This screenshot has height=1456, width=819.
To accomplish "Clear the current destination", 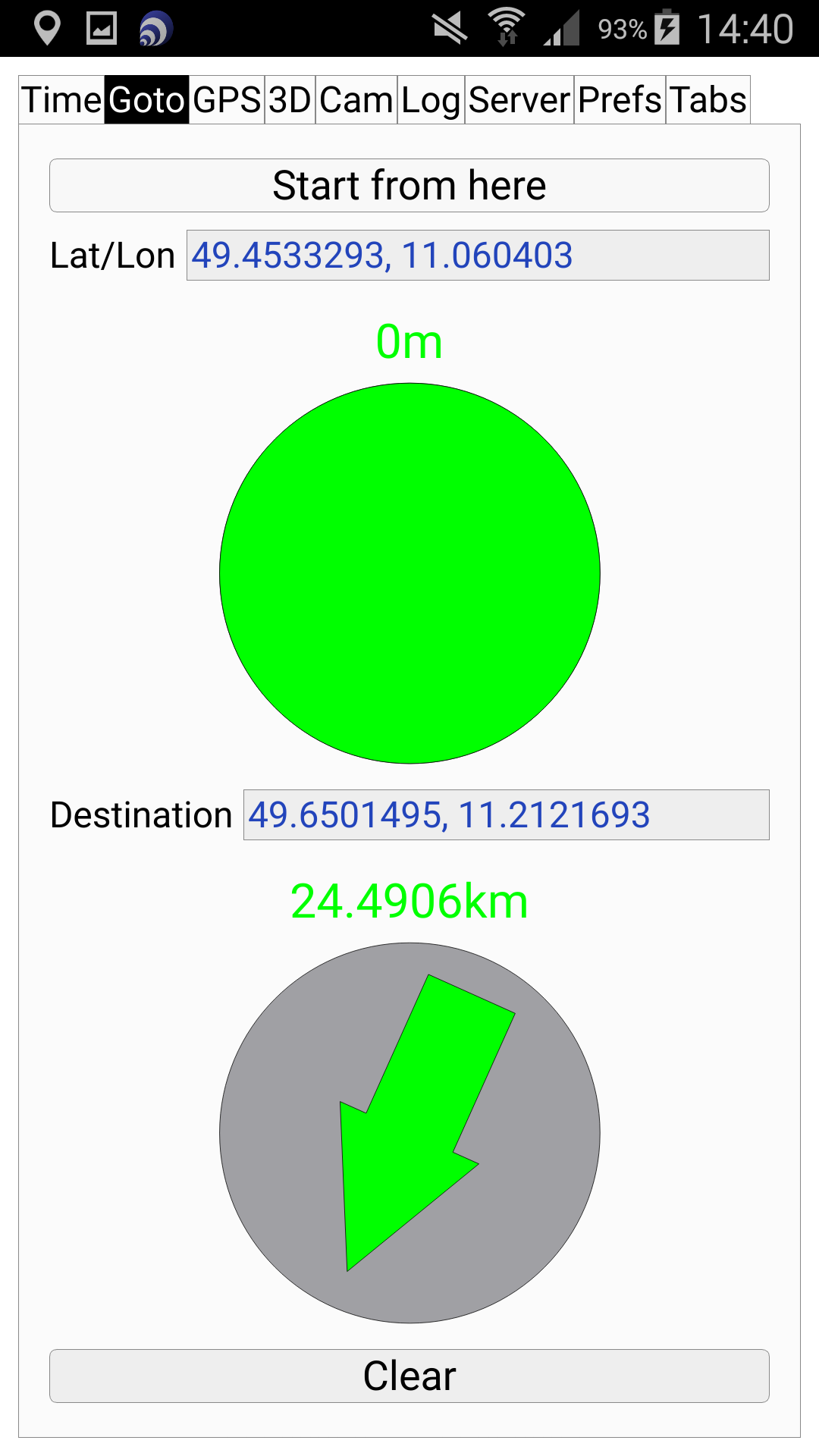I will pos(409,1376).
